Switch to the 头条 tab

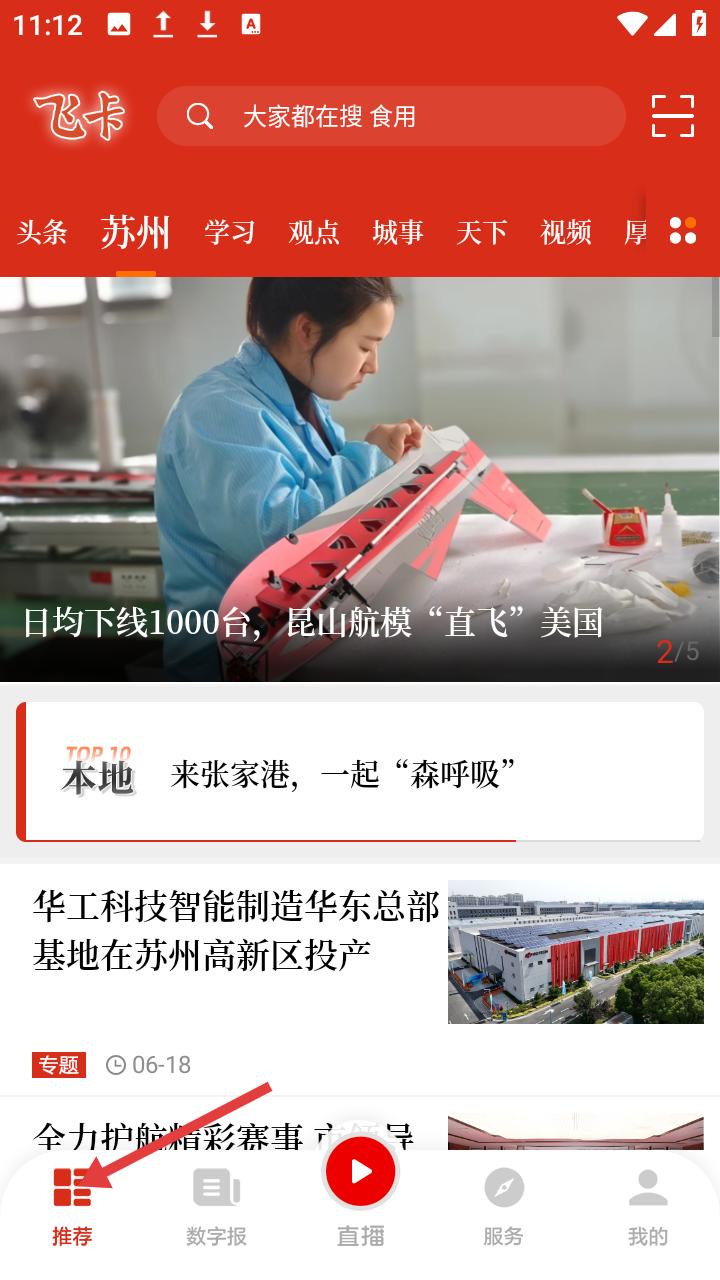[x=42, y=232]
